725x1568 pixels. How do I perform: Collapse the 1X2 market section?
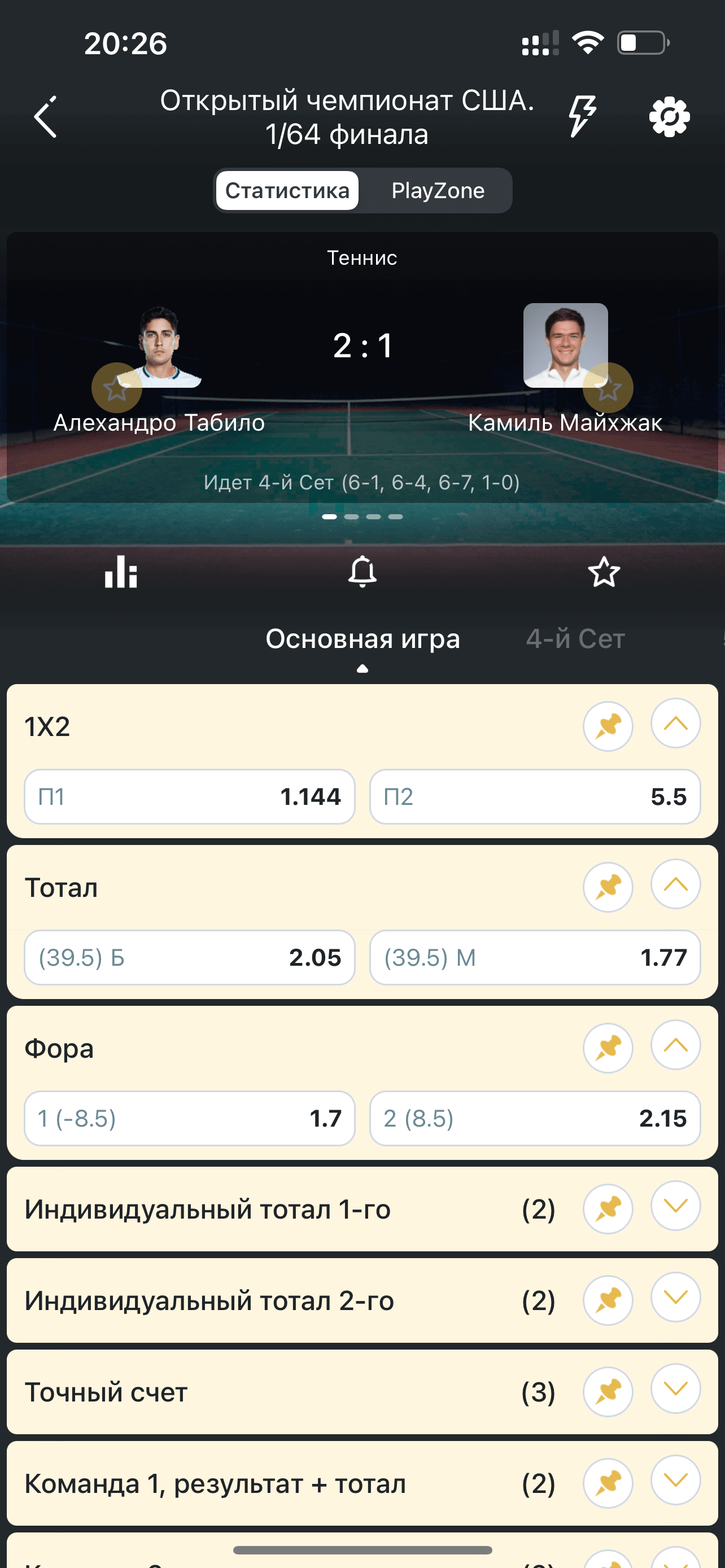tap(675, 725)
